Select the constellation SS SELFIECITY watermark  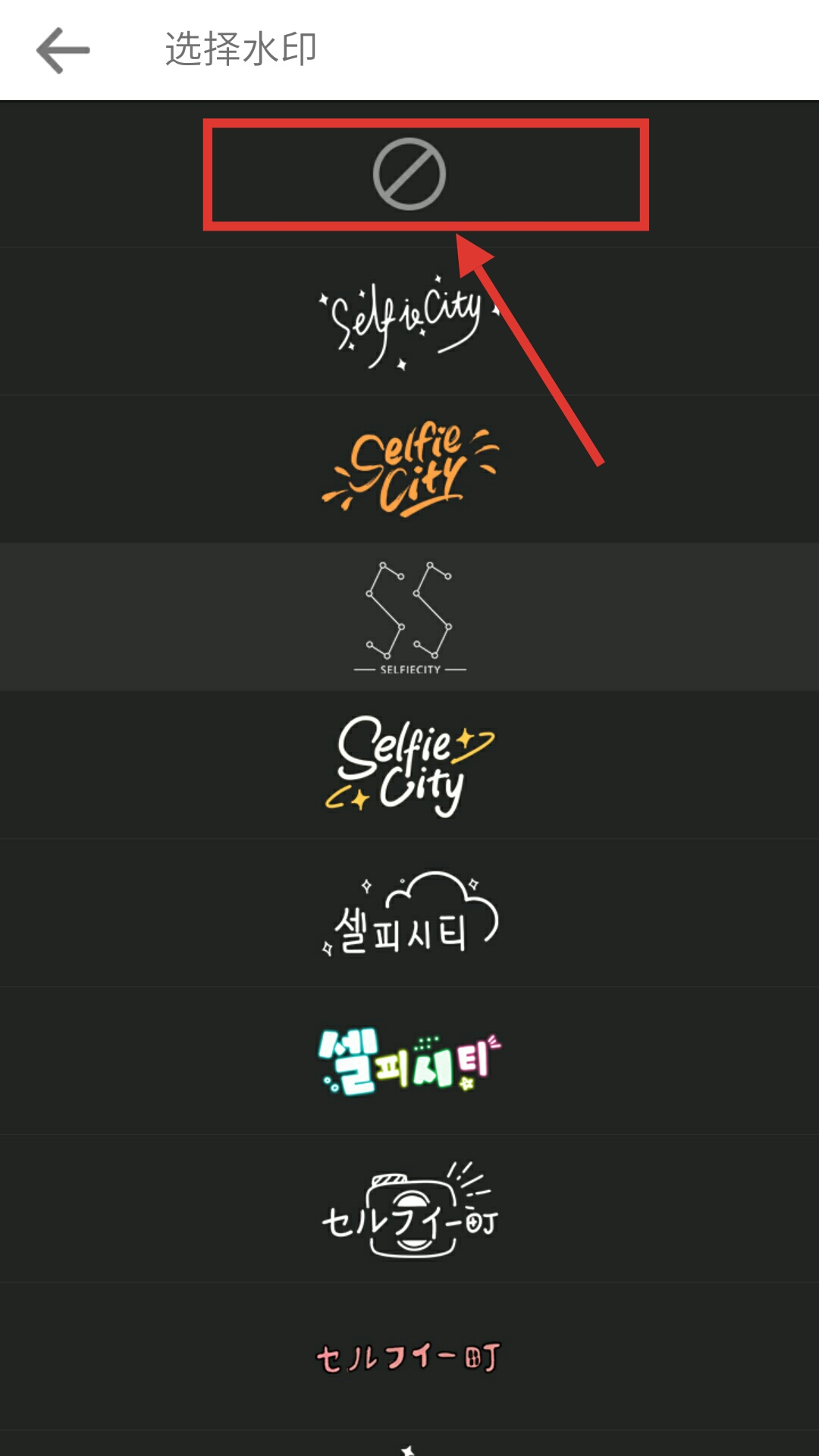(x=409, y=617)
